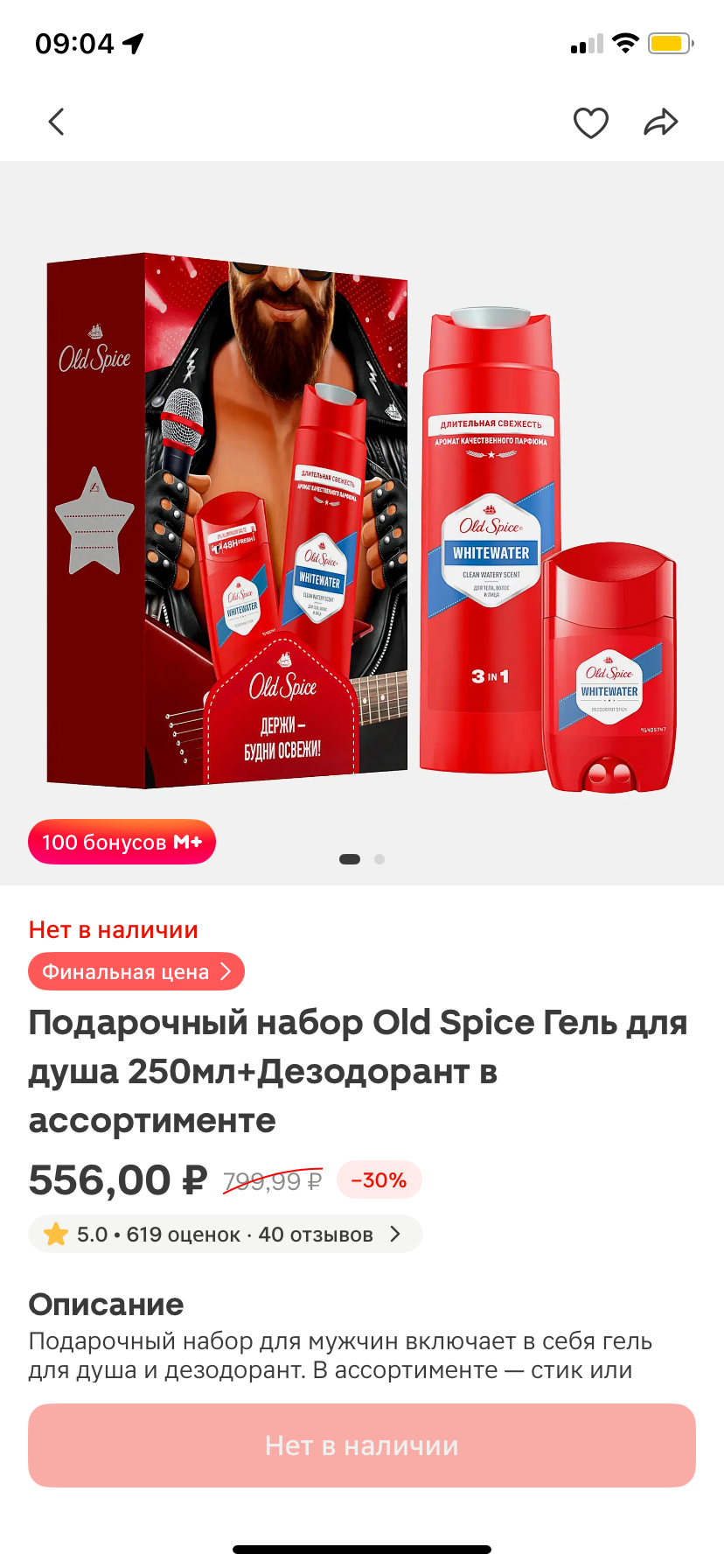Tap the bottom Нет в наличии button
724x1568 pixels.
click(x=362, y=1445)
